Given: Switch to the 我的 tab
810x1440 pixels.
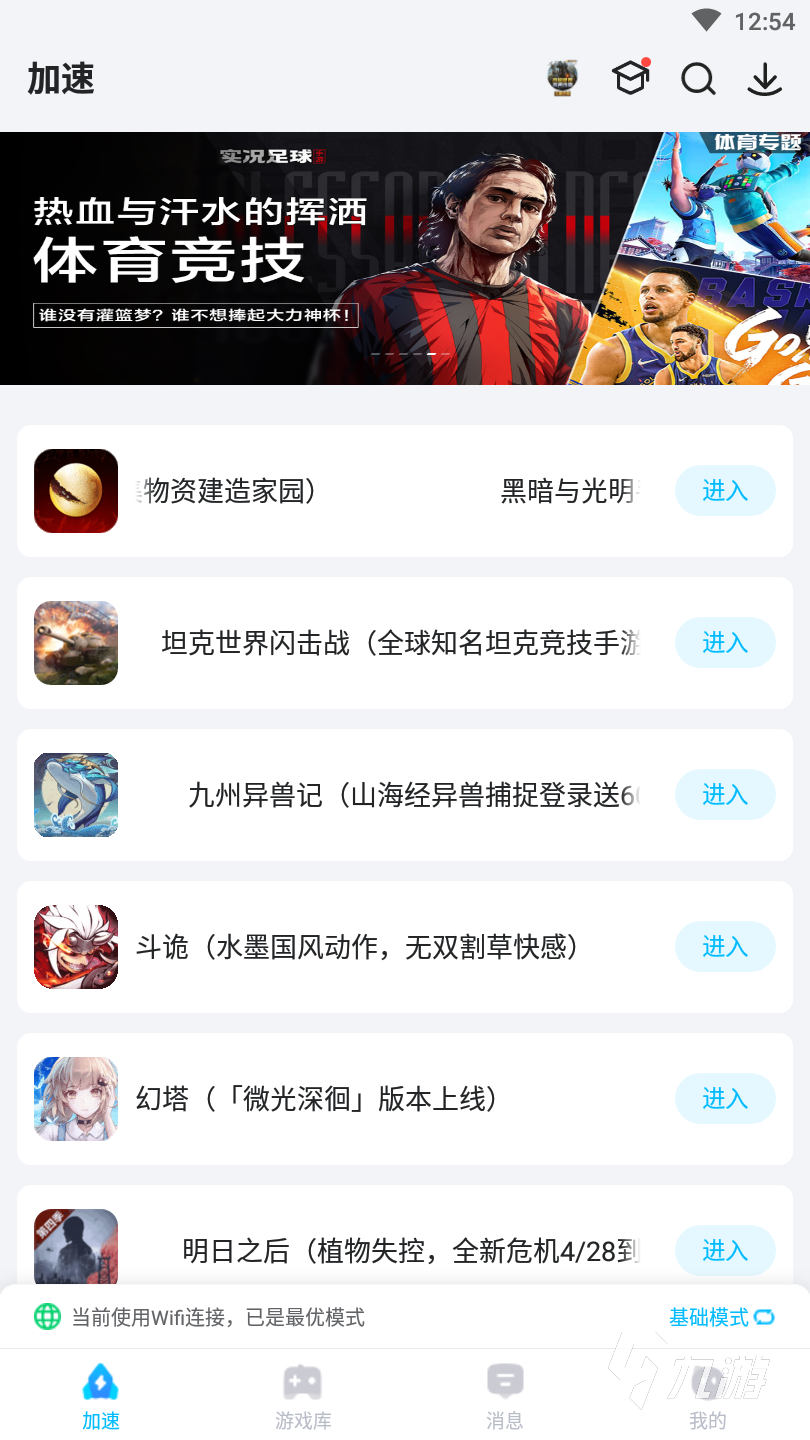Looking at the screenshot, I should [x=707, y=1397].
